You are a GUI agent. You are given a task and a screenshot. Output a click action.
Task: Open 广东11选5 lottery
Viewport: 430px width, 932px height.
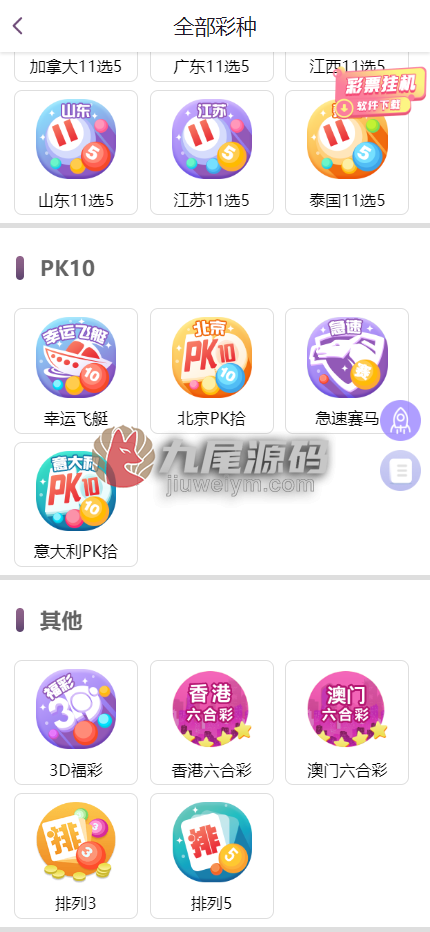tap(212, 67)
